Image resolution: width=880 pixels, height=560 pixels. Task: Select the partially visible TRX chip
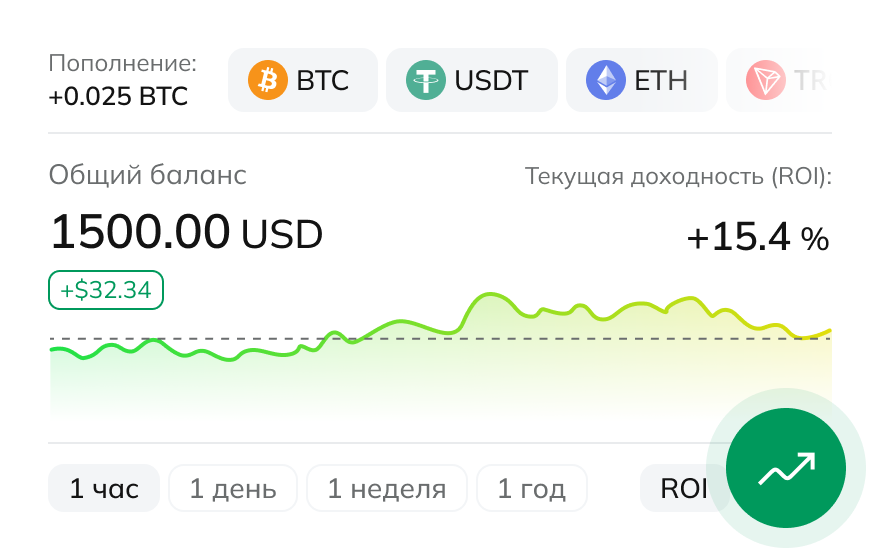779,80
